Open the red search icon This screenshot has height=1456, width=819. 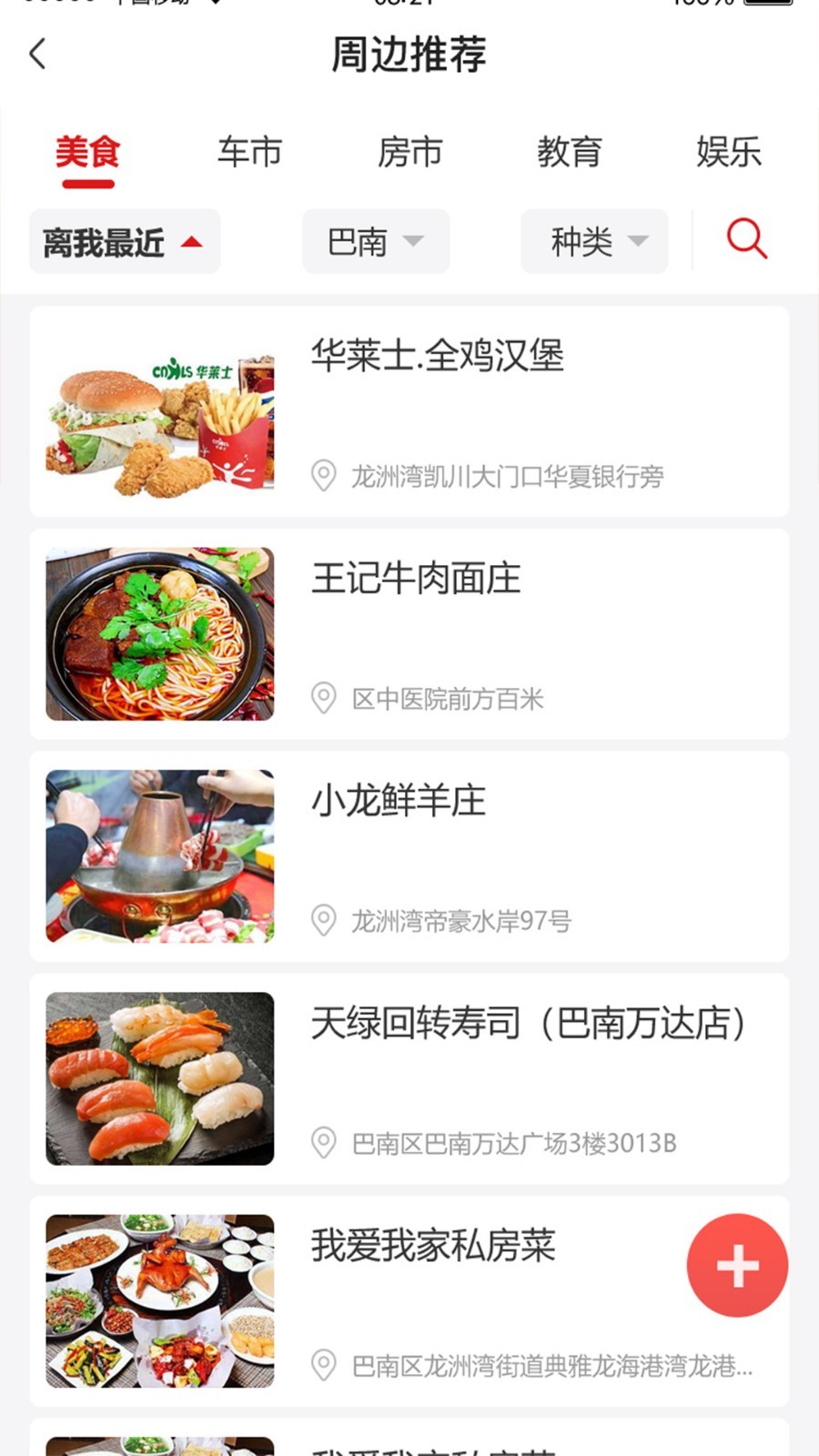tap(746, 240)
